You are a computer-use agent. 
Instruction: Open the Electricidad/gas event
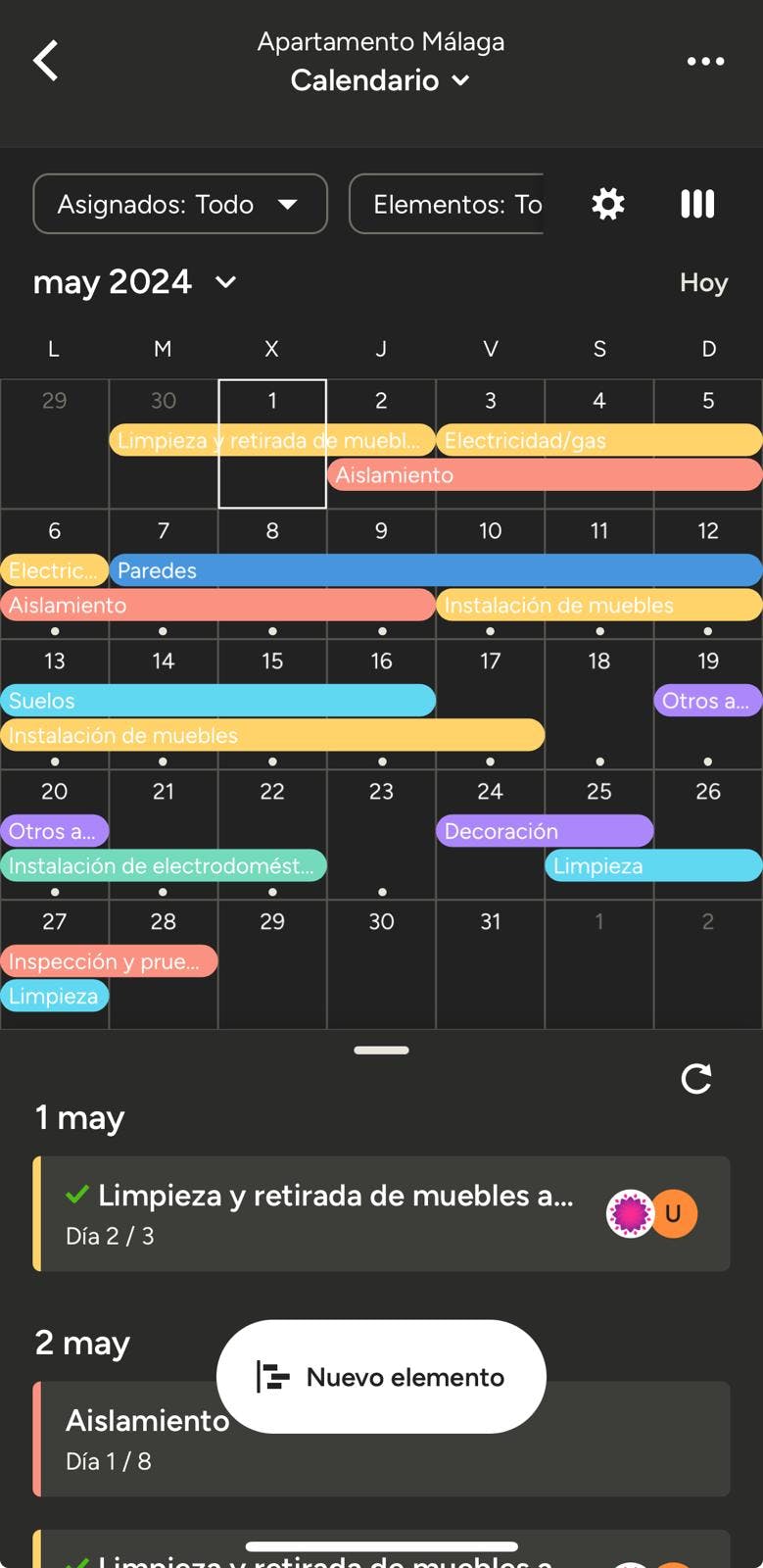coord(598,441)
